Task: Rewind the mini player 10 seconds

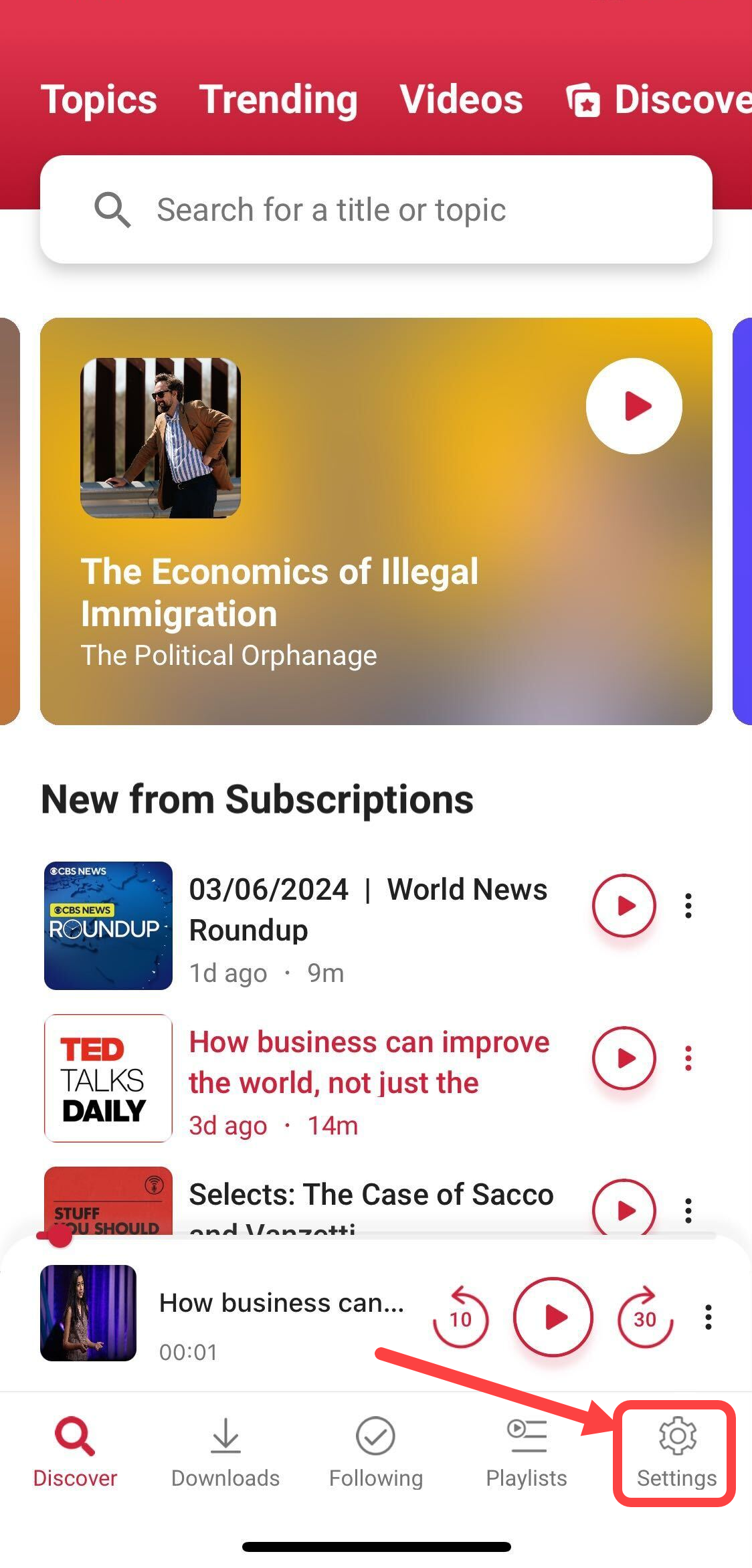Action: (x=460, y=1317)
